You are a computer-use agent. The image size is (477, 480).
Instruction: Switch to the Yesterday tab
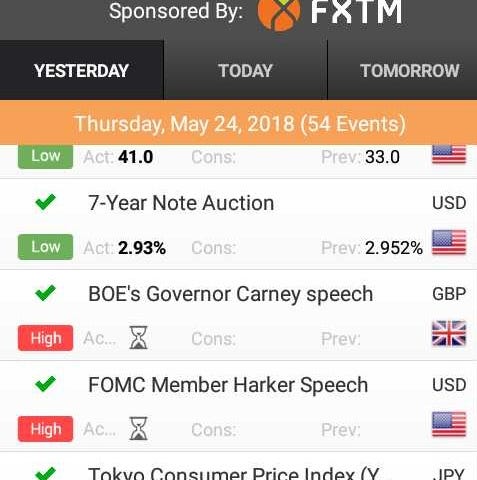tap(82, 70)
